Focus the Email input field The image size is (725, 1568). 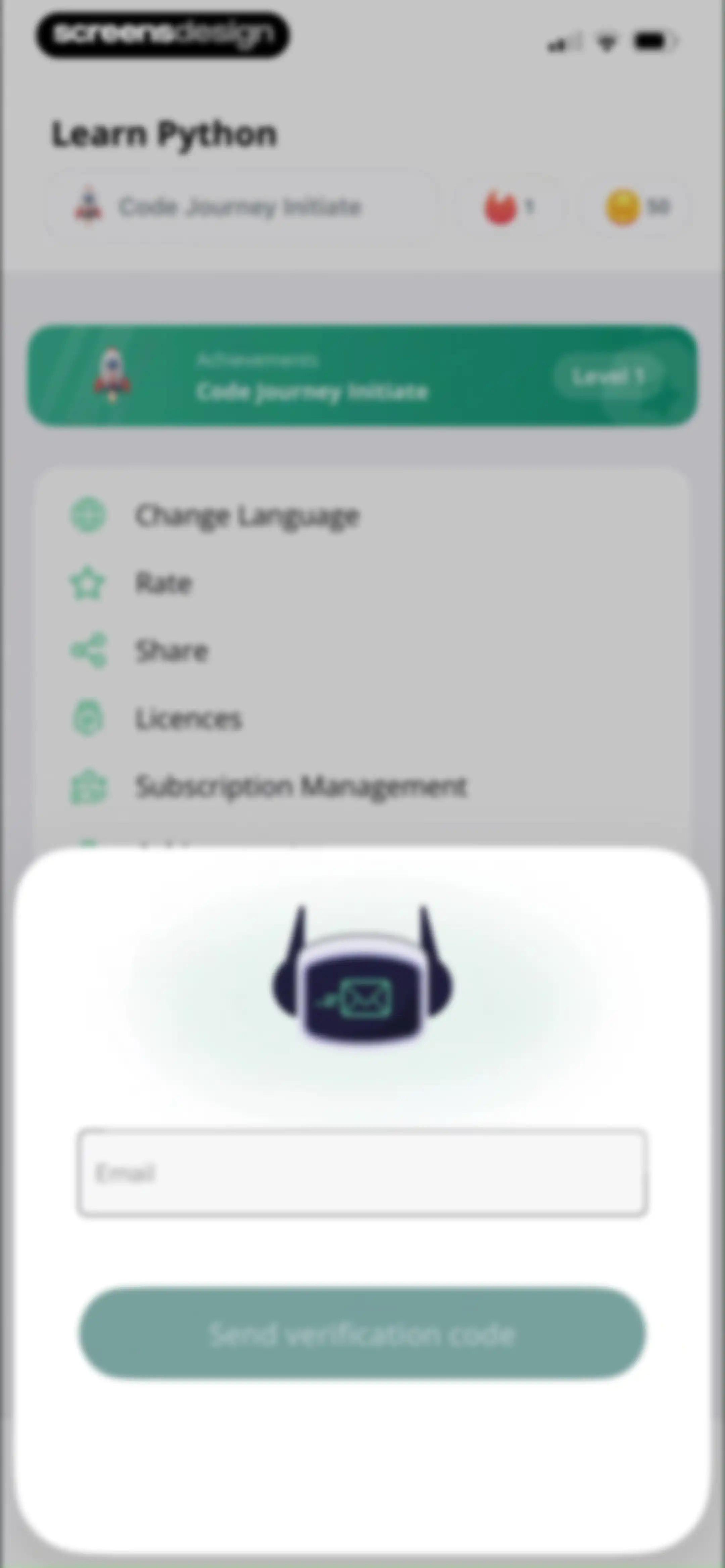(x=362, y=1172)
